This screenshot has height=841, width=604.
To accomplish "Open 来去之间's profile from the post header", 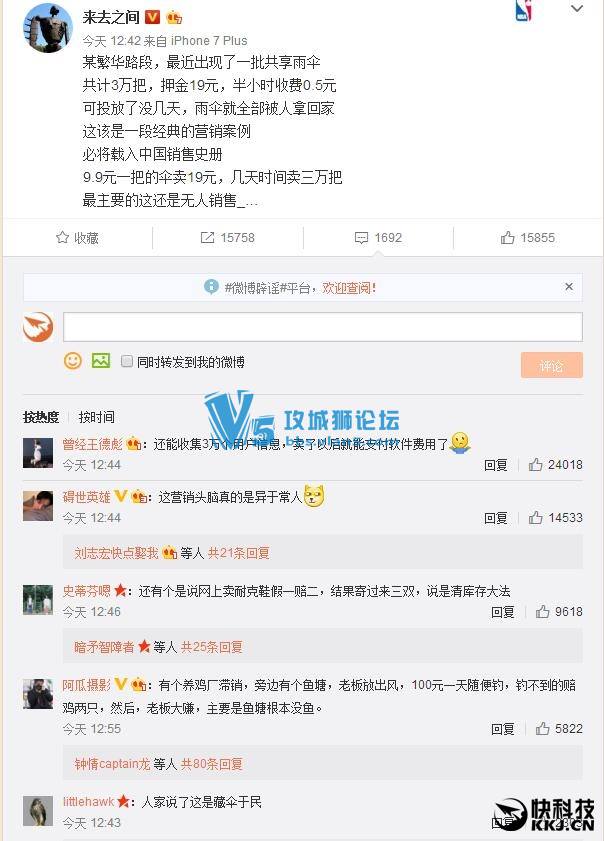I will click(x=110, y=17).
